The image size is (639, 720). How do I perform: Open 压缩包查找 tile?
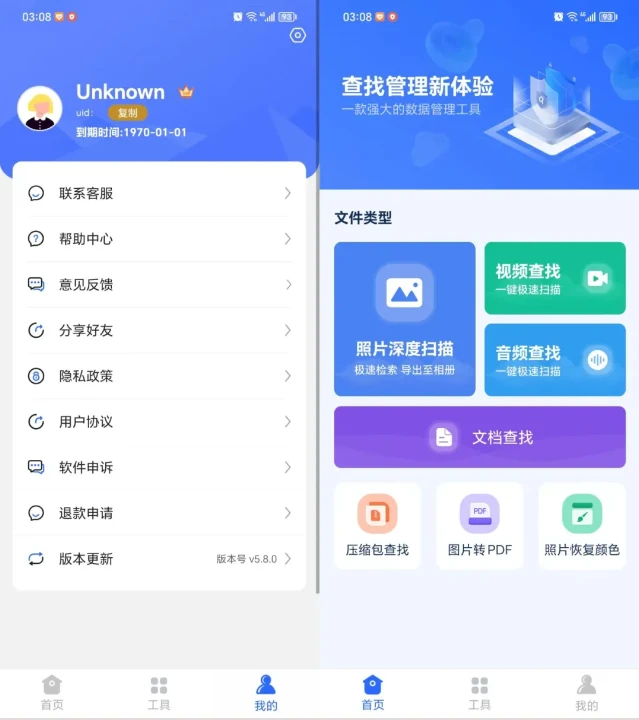(x=377, y=526)
